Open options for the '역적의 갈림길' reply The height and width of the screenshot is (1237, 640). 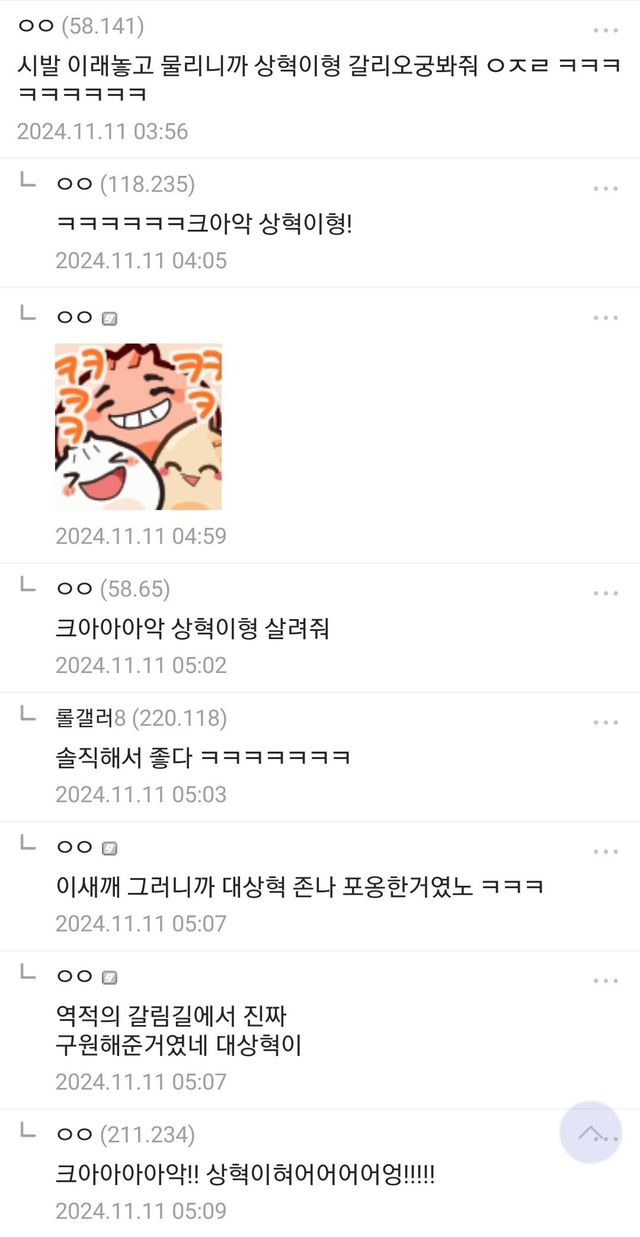[x=605, y=981]
